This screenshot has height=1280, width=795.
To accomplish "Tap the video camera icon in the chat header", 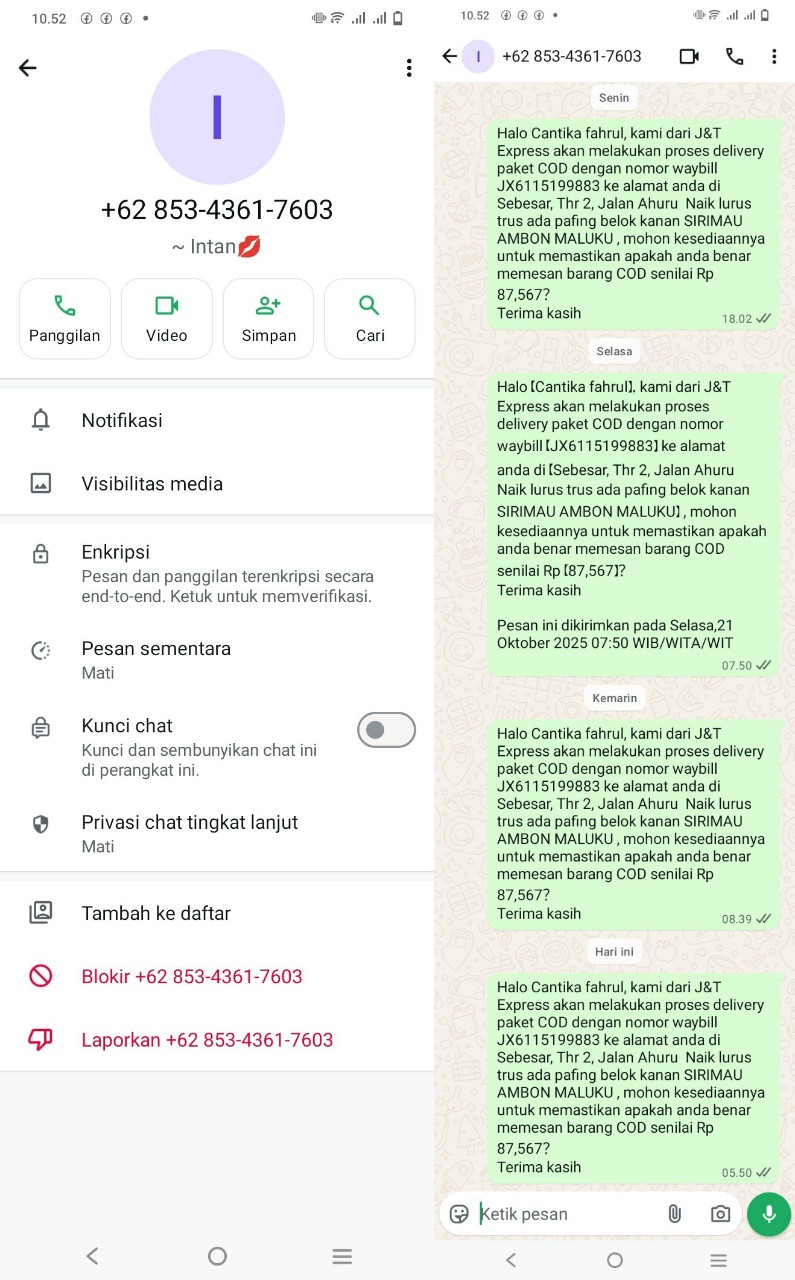I will pyautogui.click(x=689, y=56).
